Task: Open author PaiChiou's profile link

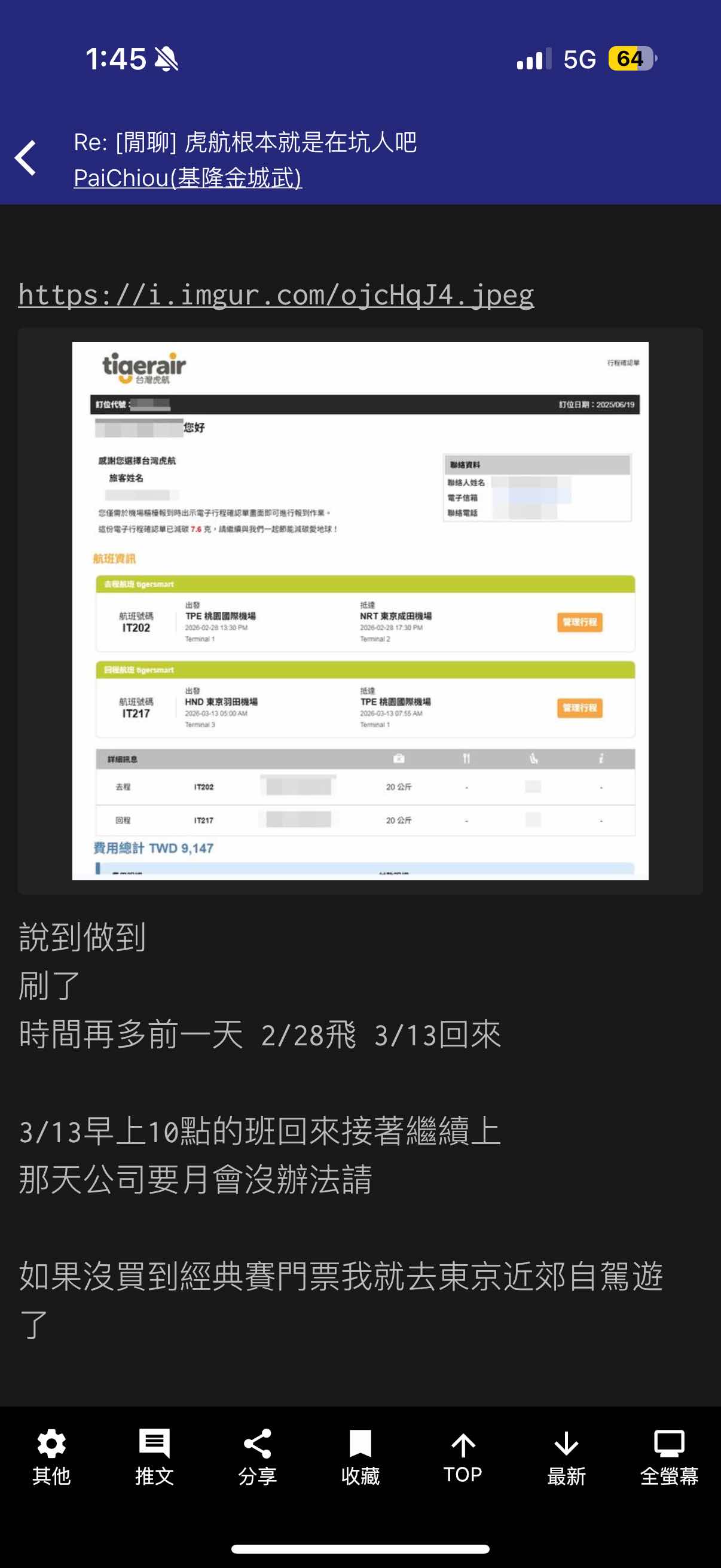Action: pos(187,178)
